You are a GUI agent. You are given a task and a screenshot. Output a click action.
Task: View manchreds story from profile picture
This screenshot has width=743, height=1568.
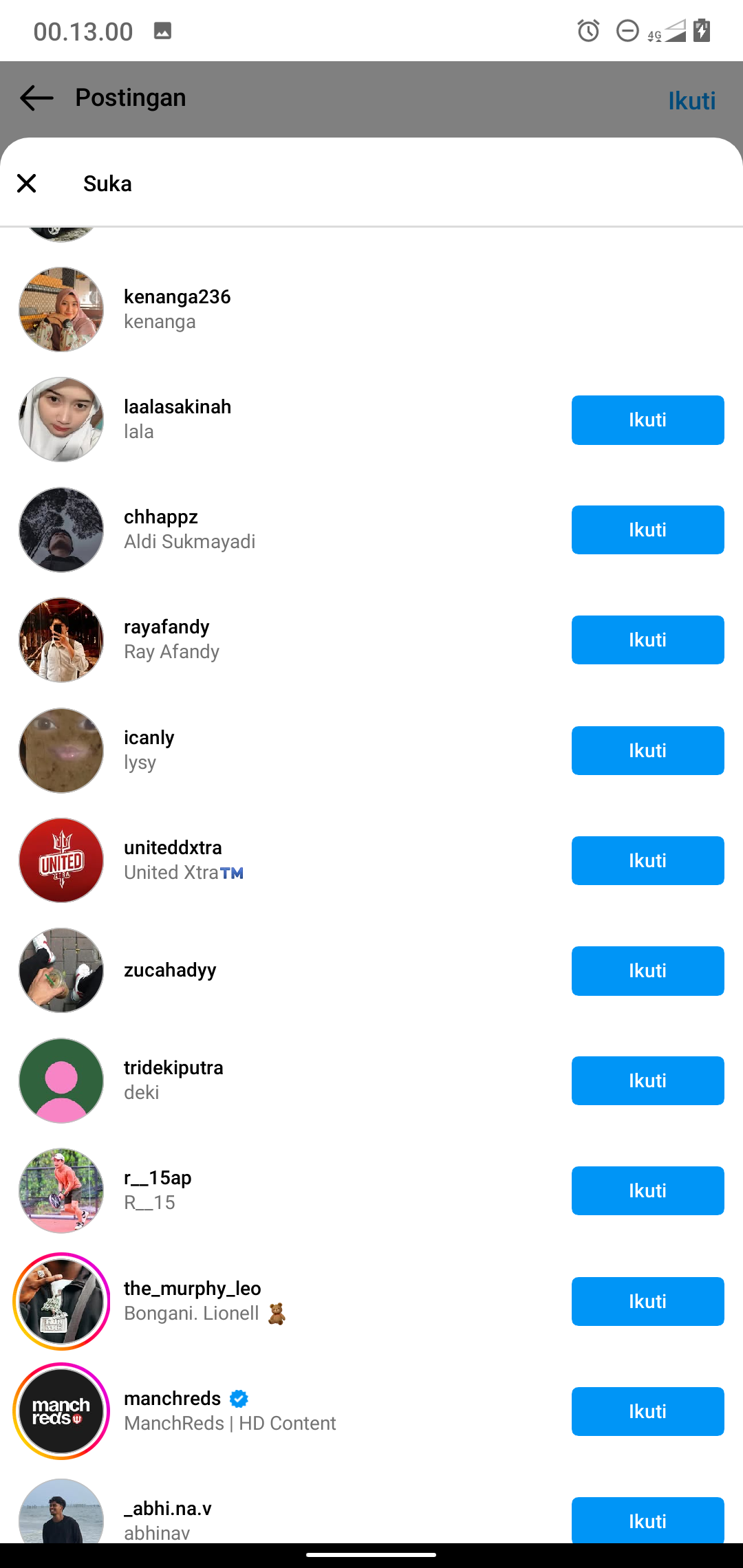61,1411
